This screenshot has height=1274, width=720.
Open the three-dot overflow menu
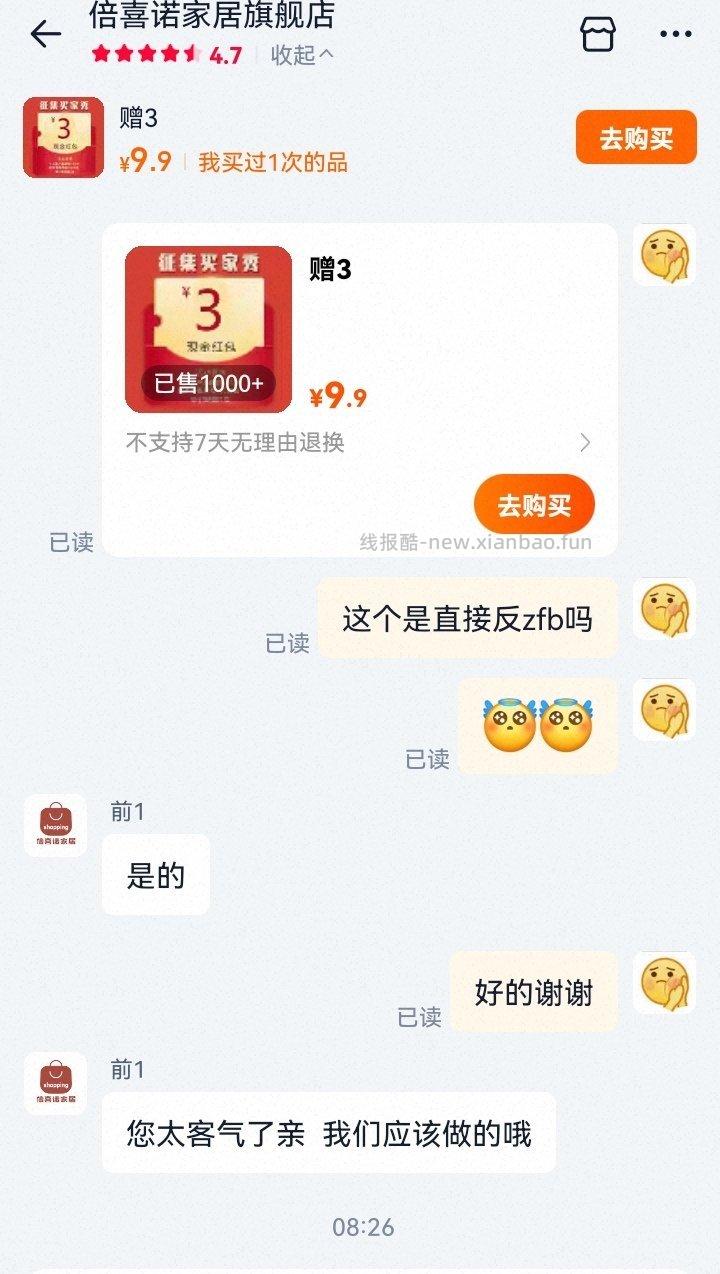tap(675, 35)
